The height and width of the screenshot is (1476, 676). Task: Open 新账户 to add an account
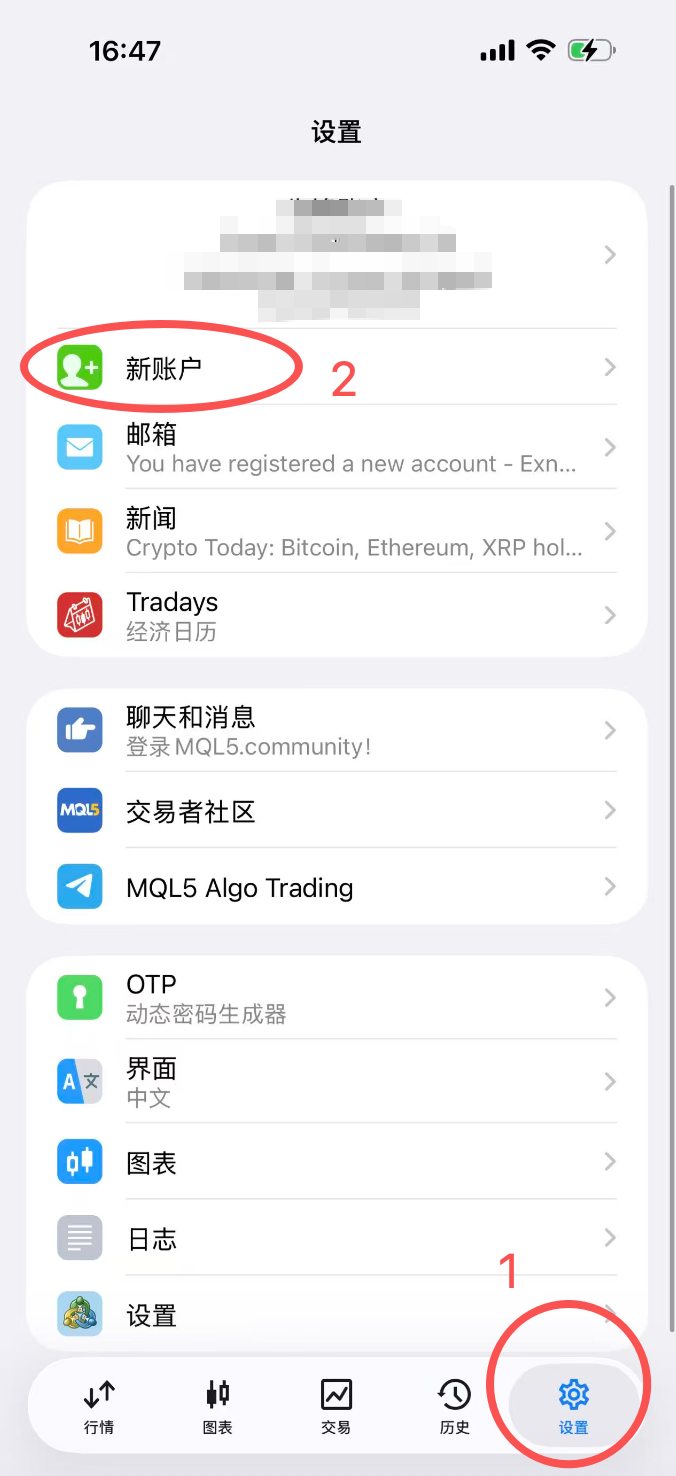[x=337, y=368]
